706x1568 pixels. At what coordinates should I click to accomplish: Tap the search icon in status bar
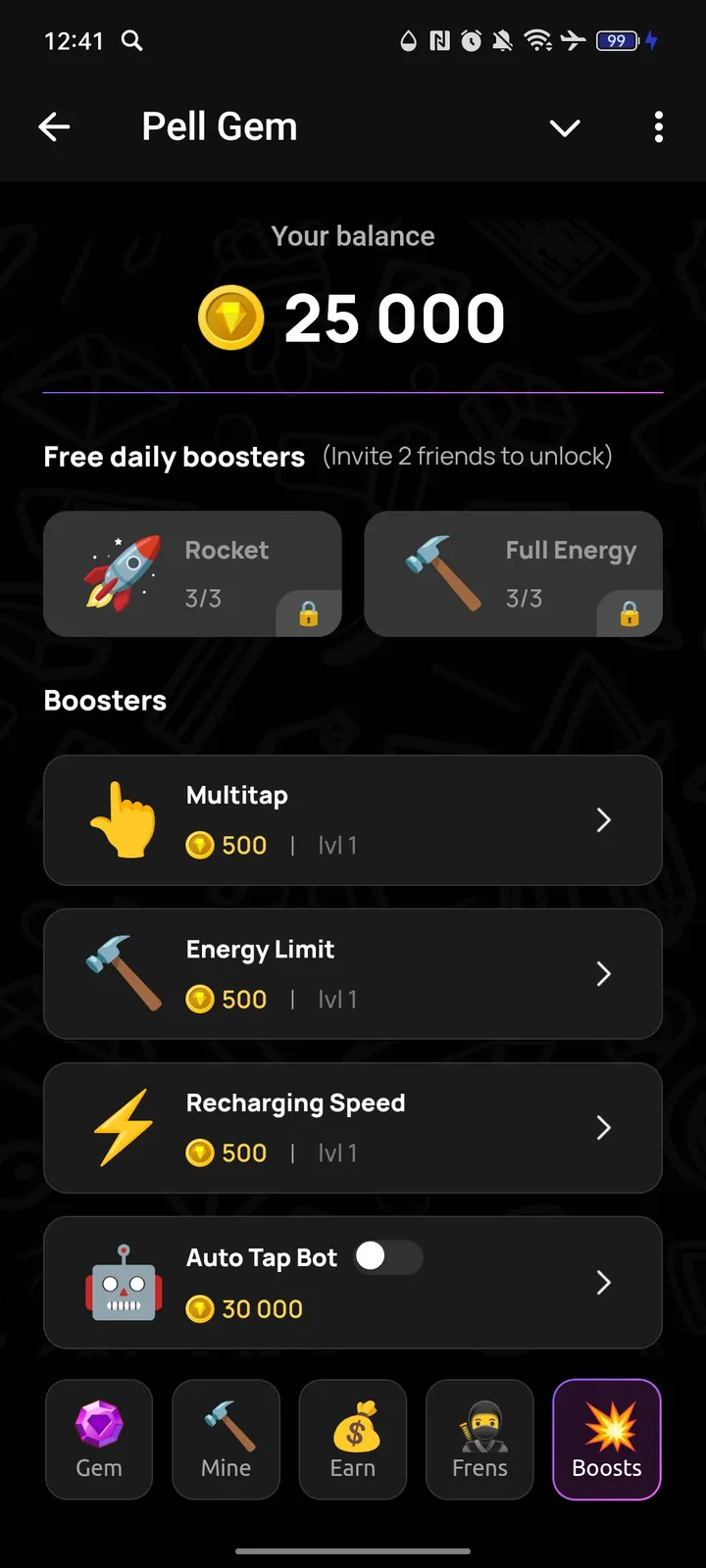132,41
